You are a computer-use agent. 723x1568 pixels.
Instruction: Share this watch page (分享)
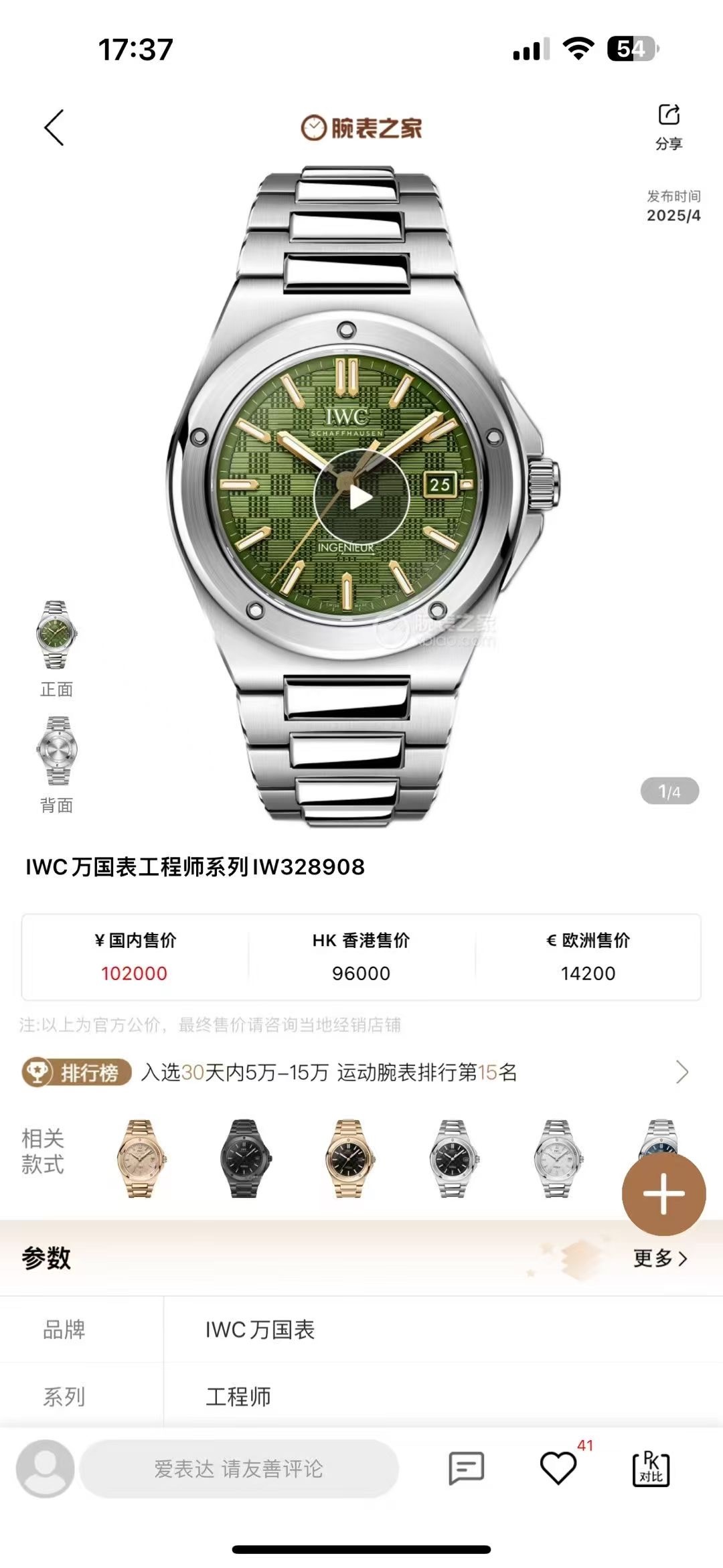pyautogui.click(x=669, y=126)
